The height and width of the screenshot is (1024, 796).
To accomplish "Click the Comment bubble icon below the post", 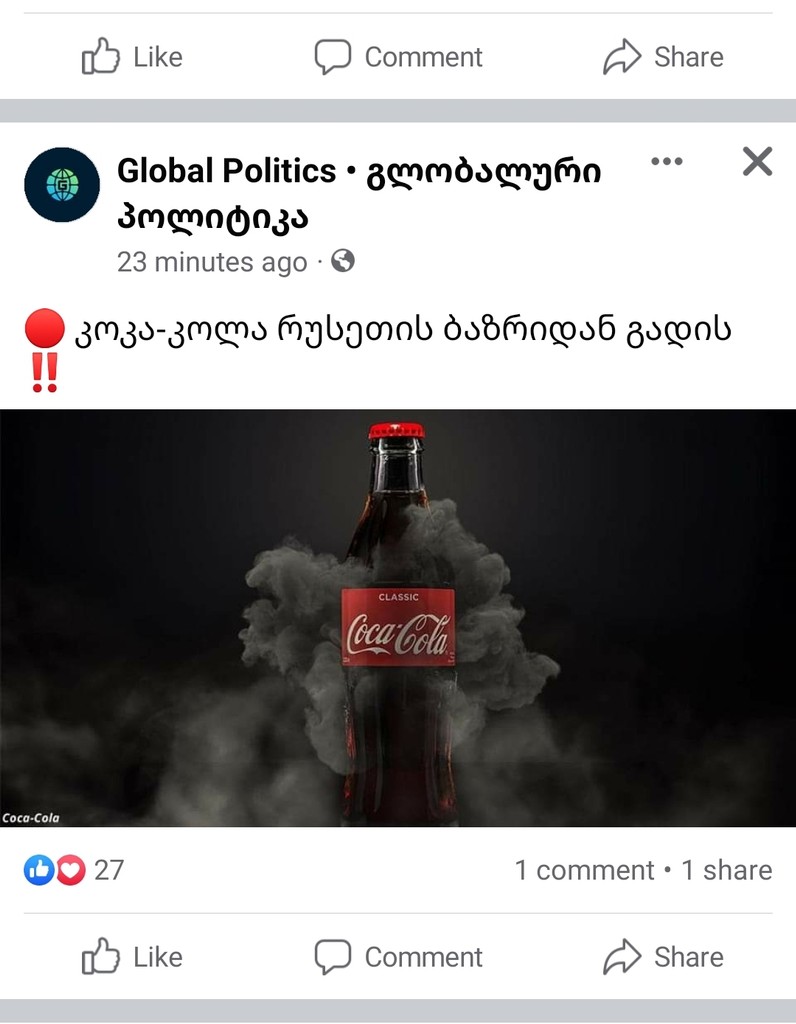I will (x=334, y=956).
